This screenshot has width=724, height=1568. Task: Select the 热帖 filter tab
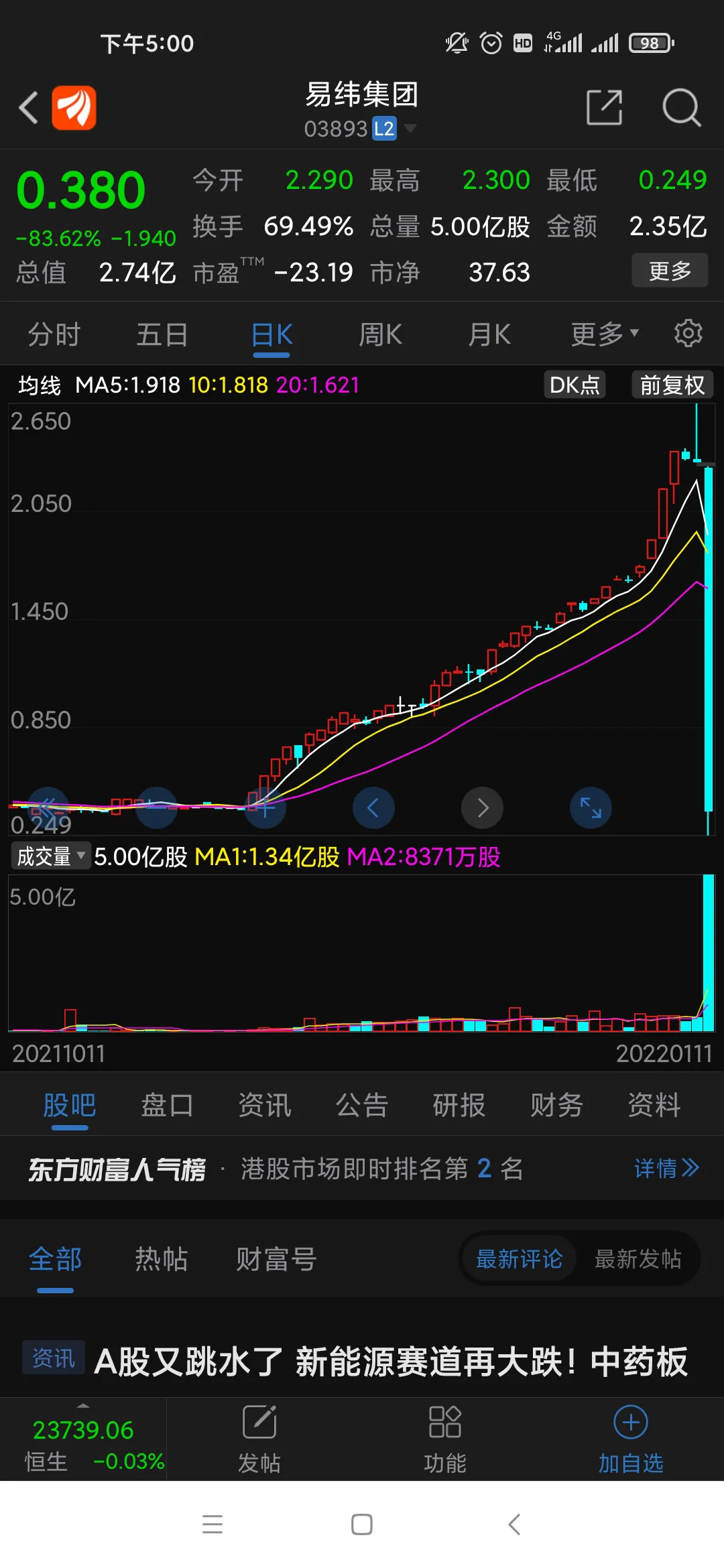pyautogui.click(x=161, y=1259)
